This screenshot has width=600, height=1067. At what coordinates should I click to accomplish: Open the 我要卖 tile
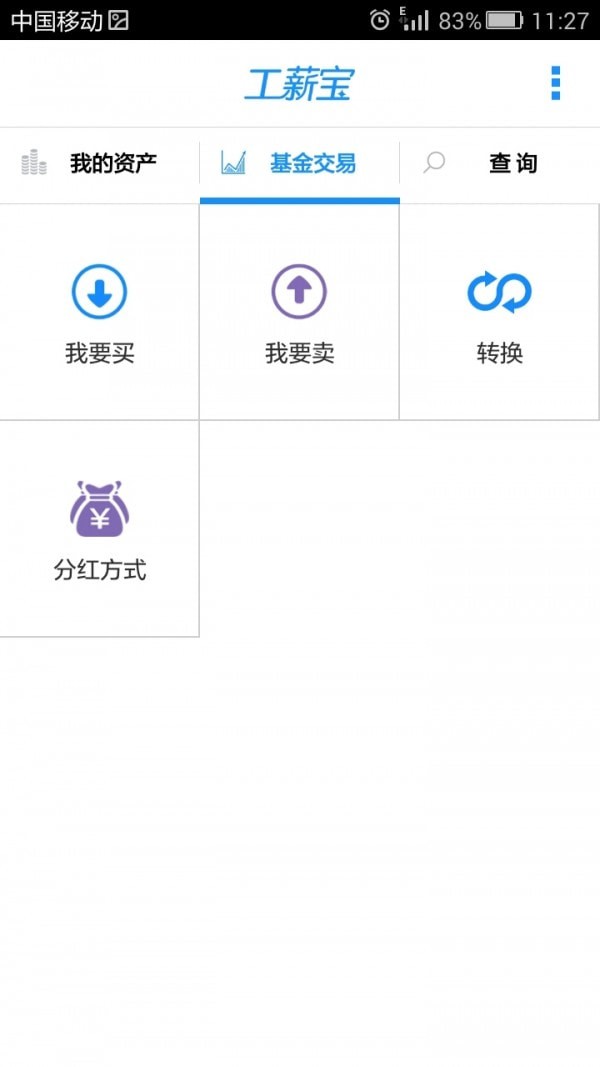pyautogui.click(x=299, y=312)
